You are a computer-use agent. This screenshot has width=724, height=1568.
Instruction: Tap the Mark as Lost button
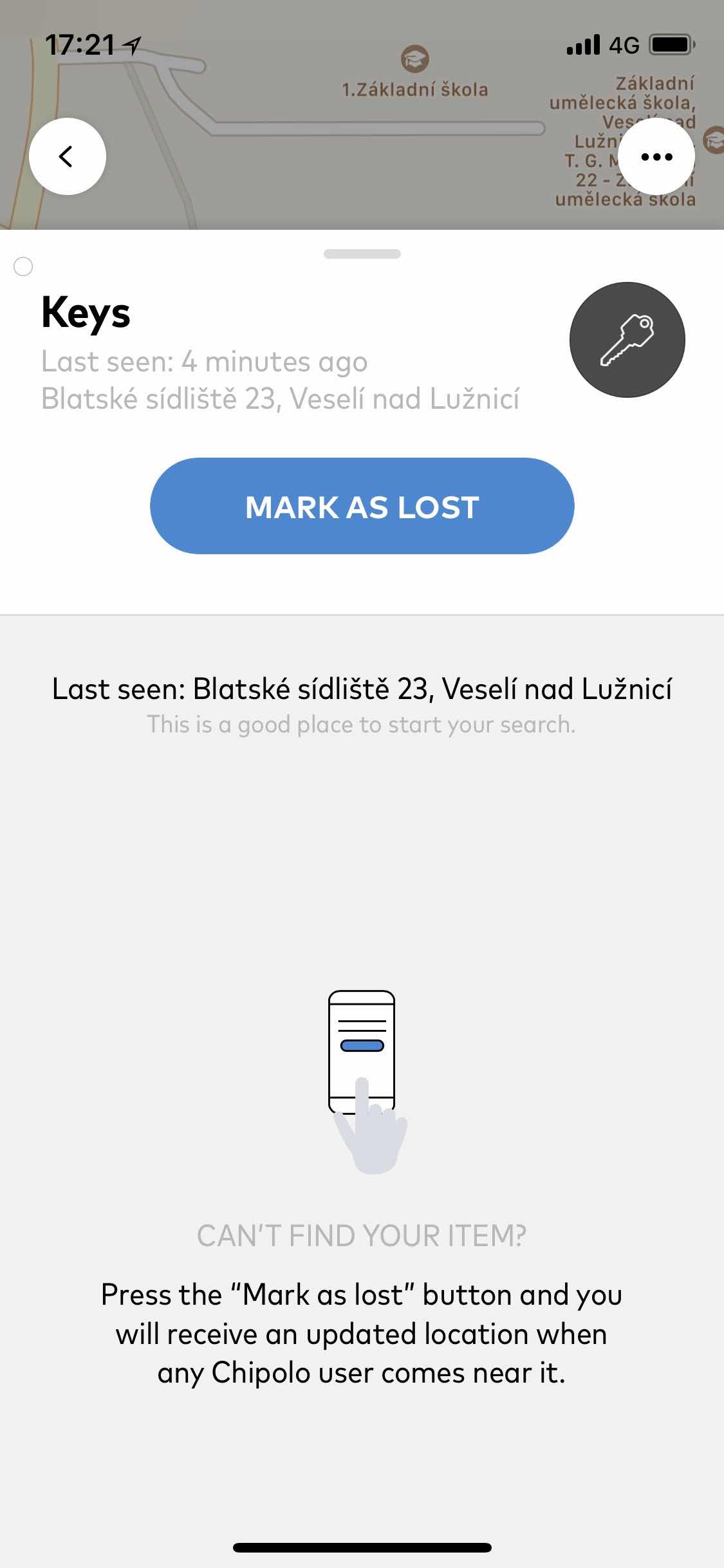point(362,506)
